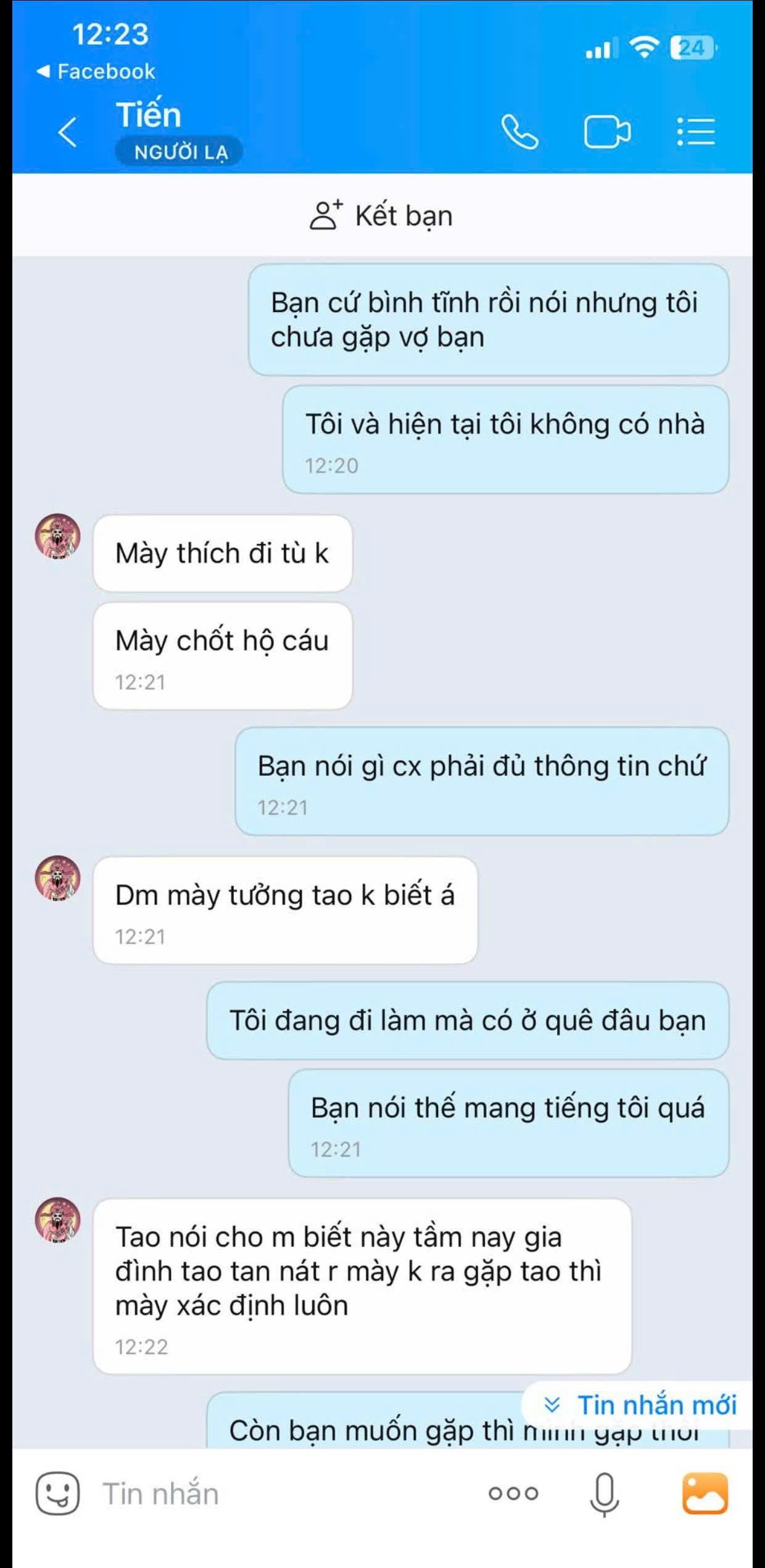Image resolution: width=765 pixels, height=1568 pixels.
Task: Focus the Tin nhắn message field
Action: click(x=278, y=1493)
